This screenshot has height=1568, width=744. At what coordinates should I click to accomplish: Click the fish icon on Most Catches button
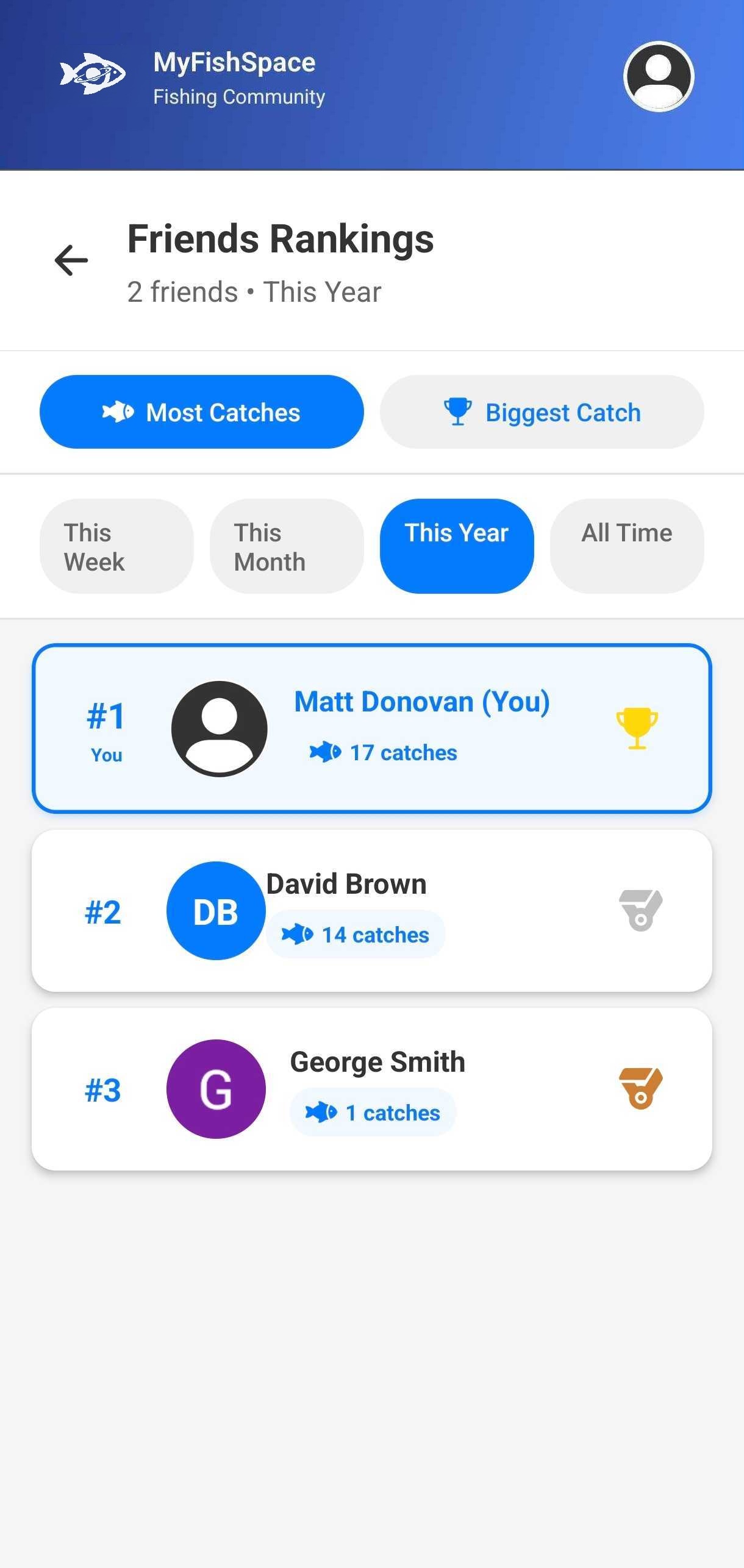120,412
